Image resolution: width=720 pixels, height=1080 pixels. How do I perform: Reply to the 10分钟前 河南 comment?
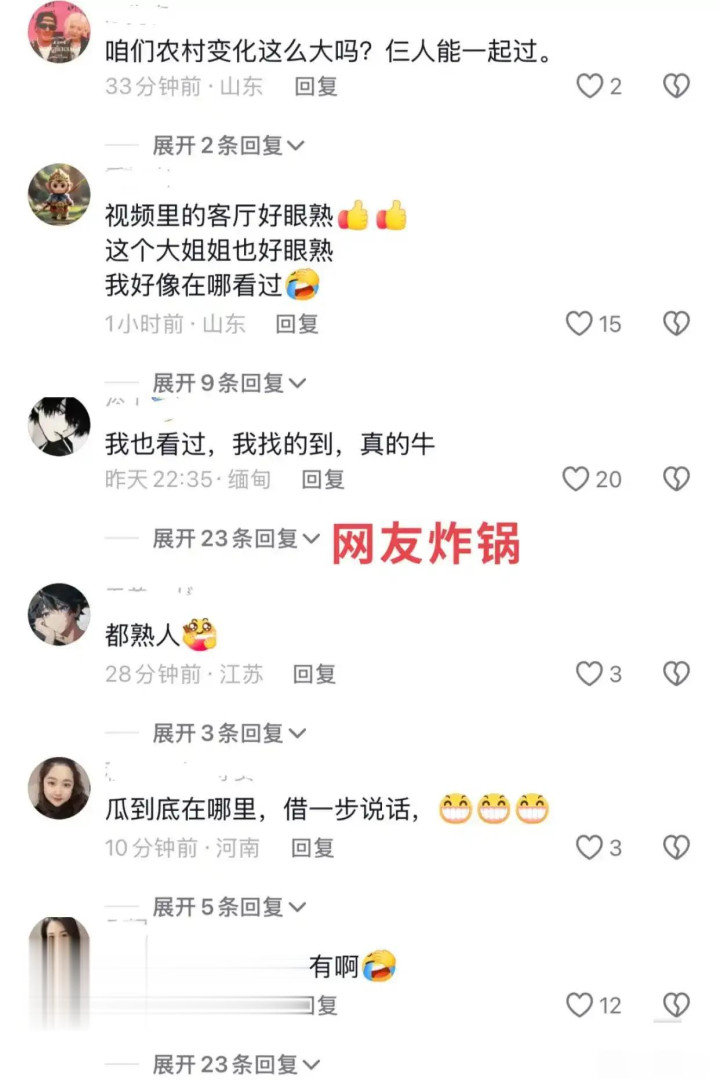point(312,848)
